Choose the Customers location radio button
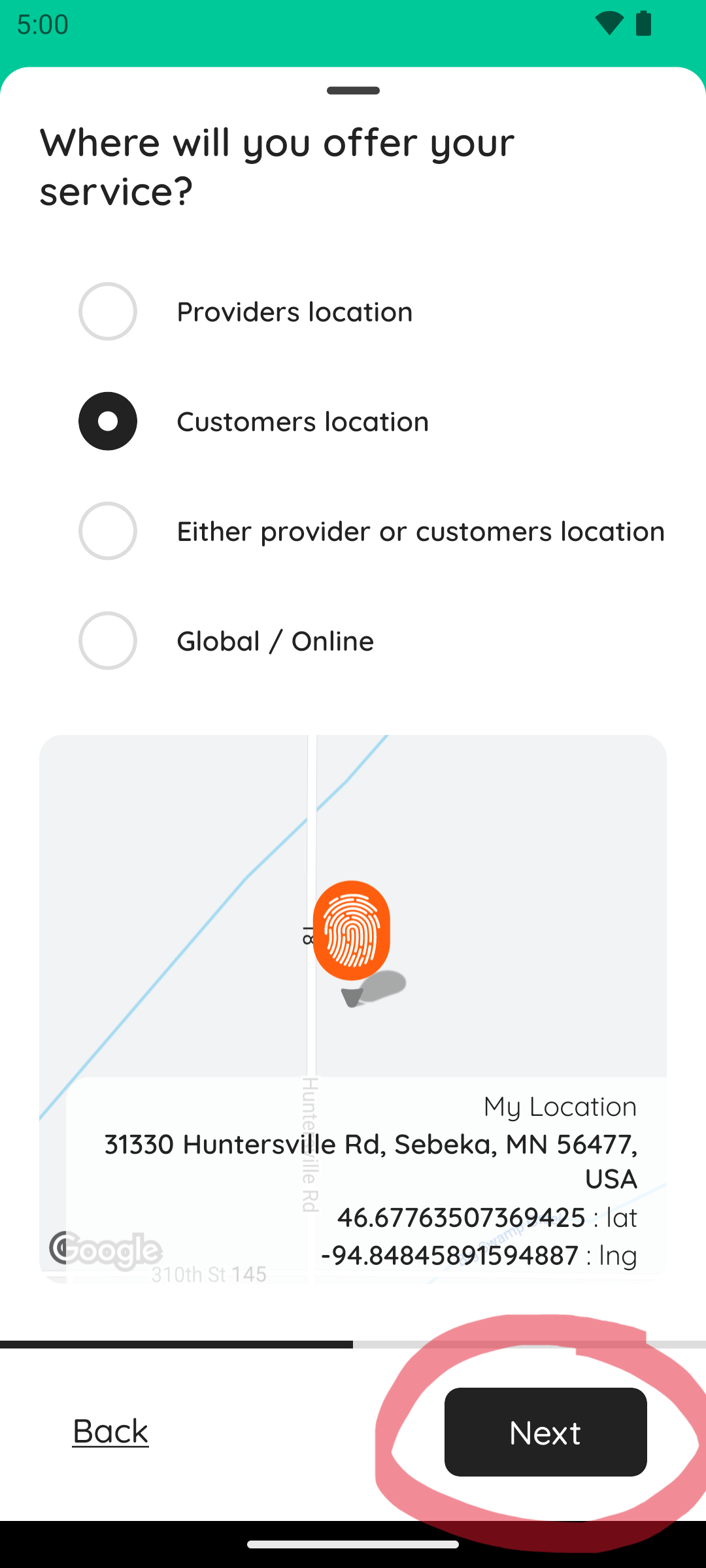The height and width of the screenshot is (1568, 706). [x=108, y=421]
